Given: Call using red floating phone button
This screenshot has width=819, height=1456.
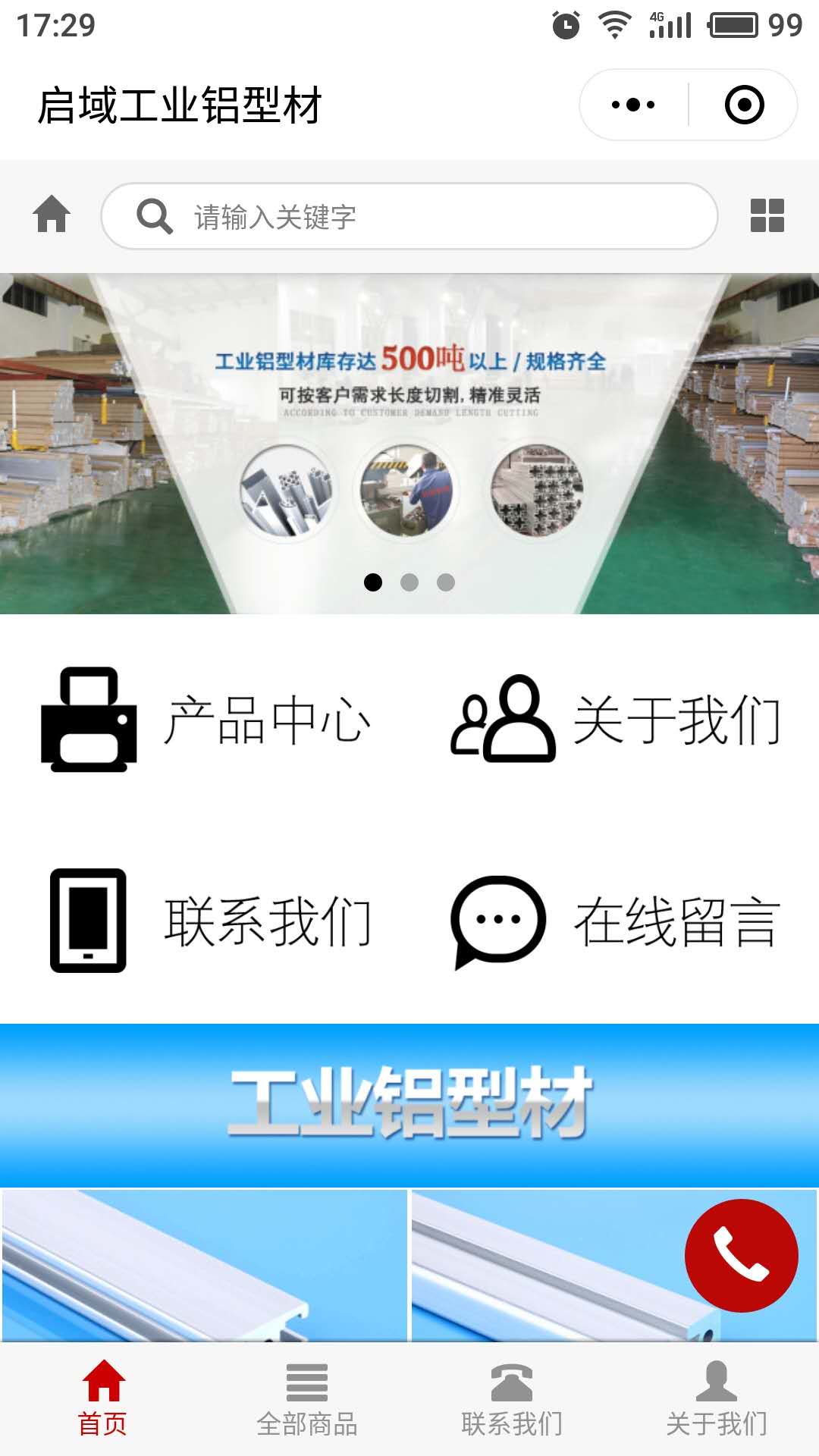Looking at the screenshot, I should (x=741, y=1255).
